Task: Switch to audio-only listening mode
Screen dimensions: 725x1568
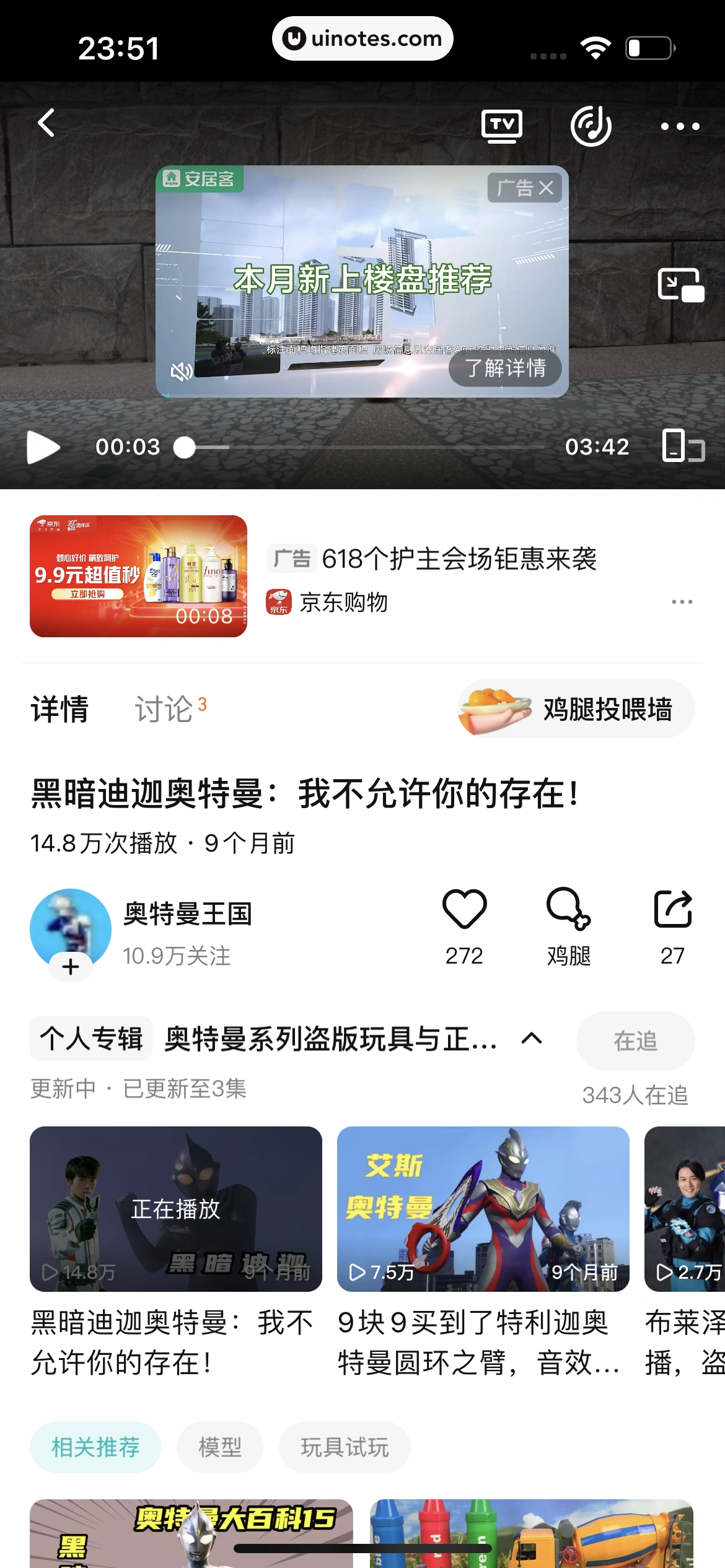Action: [x=591, y=126]
